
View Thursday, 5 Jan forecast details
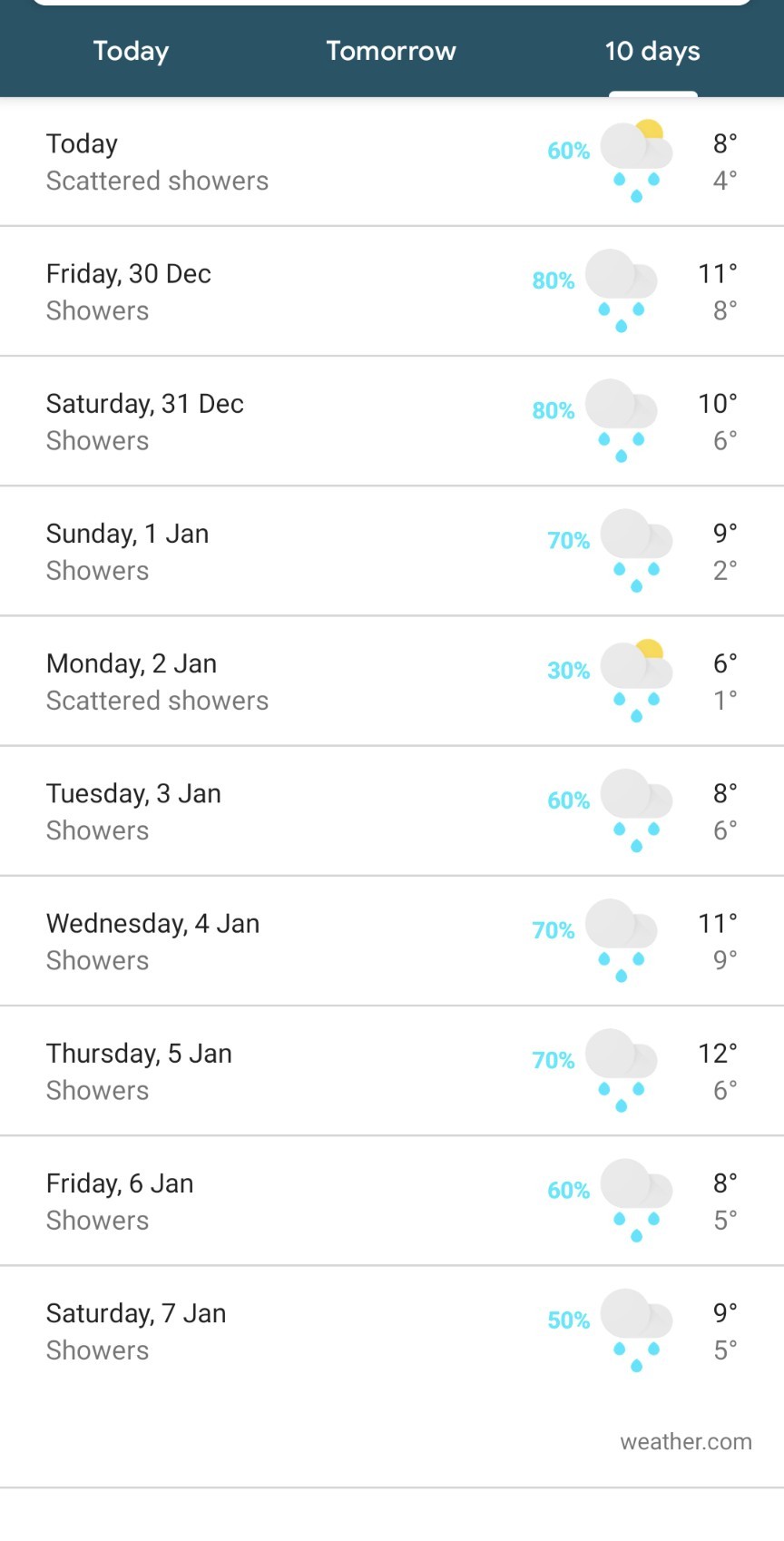(x=392, y=1070)
